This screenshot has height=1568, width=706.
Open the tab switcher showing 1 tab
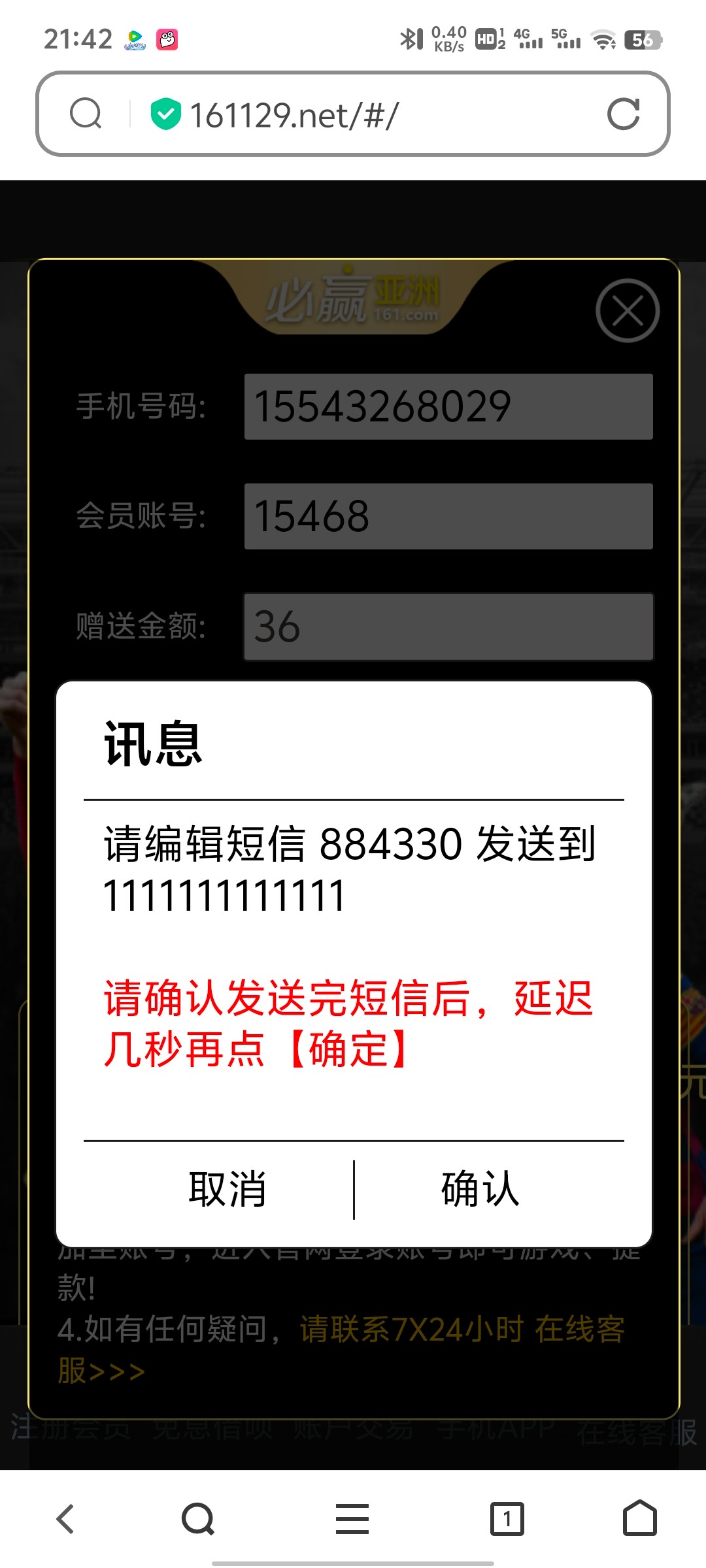(x=507, y=1518)
